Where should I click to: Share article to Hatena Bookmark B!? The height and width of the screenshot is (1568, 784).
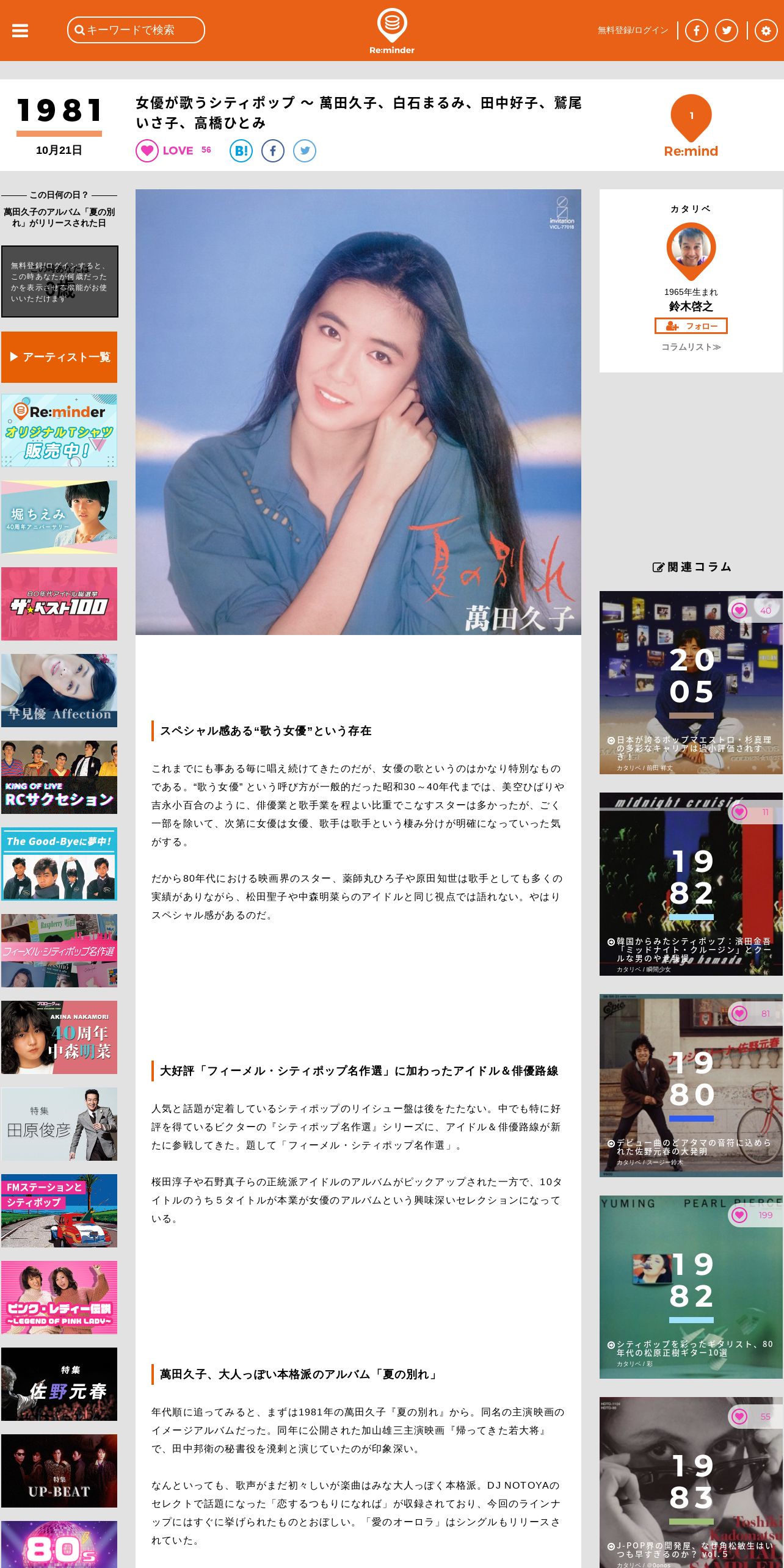(x=241, y=151)
